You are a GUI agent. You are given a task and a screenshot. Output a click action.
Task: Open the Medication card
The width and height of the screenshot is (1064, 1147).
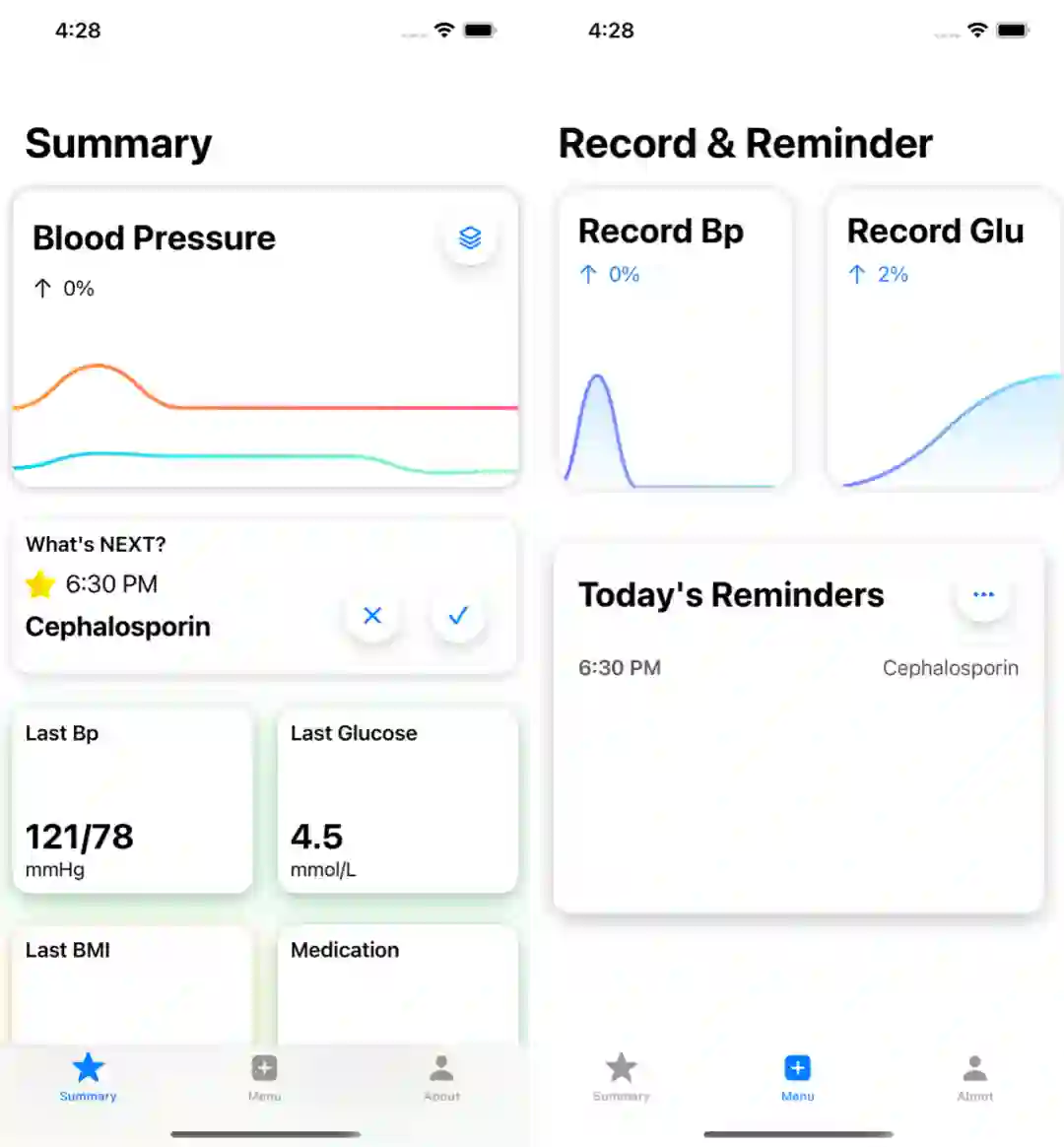click(x=397, y=985)
